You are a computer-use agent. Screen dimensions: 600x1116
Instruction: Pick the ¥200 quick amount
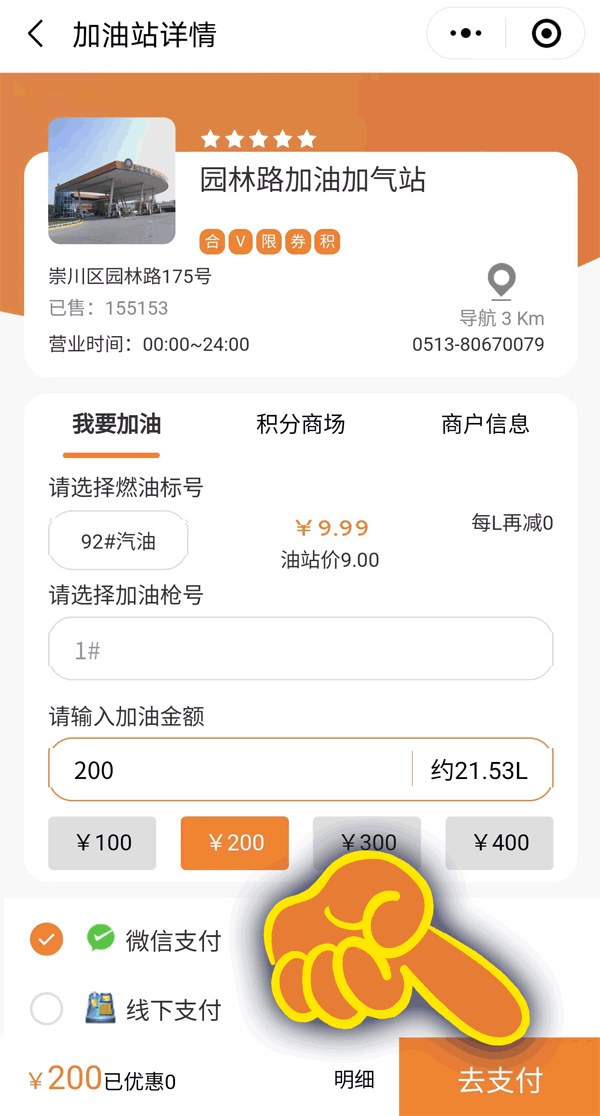click(235, 843)
